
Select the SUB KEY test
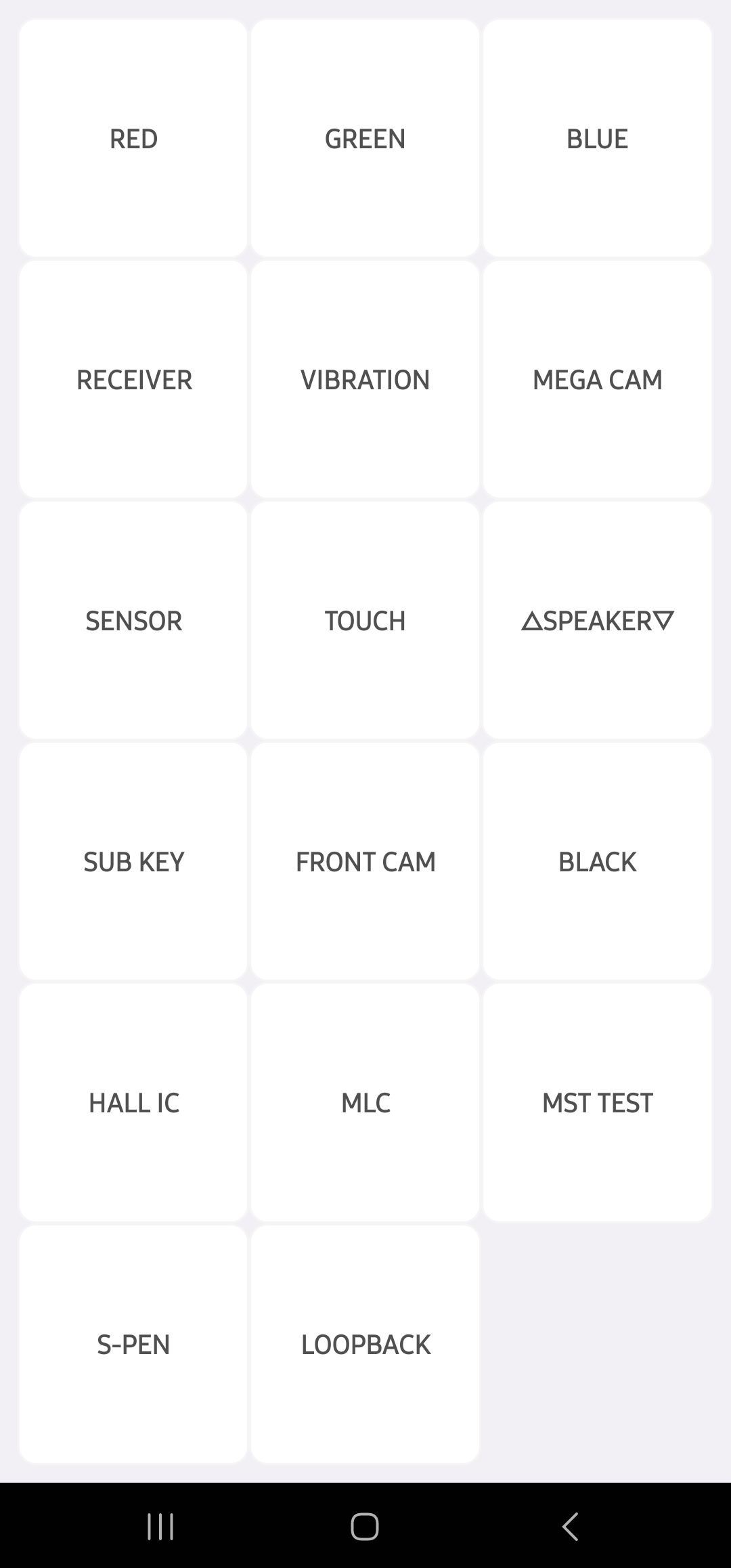(x=133, y=861)
